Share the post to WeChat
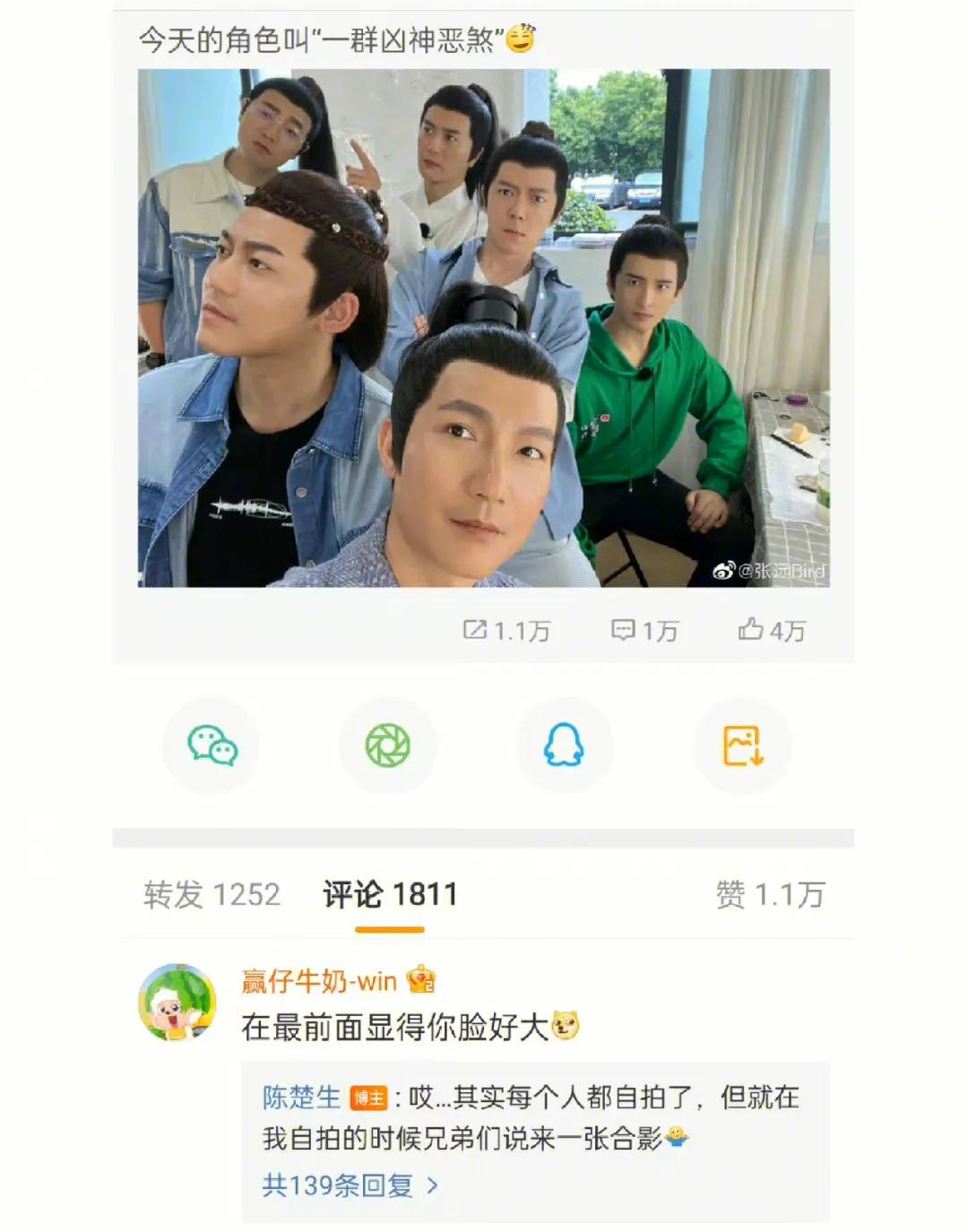 coord(212,745)
